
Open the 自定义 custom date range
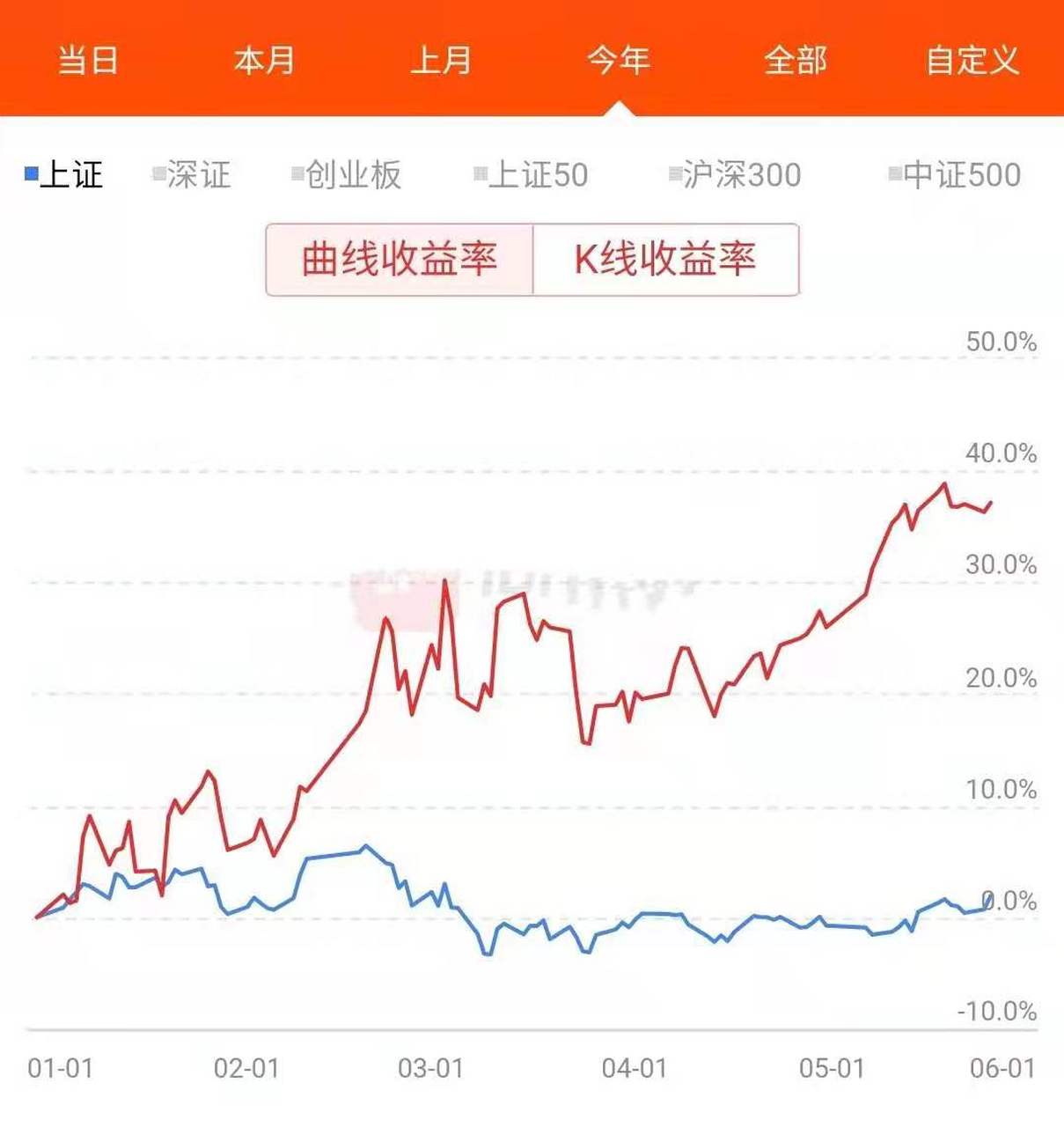(x=973, y=62)
